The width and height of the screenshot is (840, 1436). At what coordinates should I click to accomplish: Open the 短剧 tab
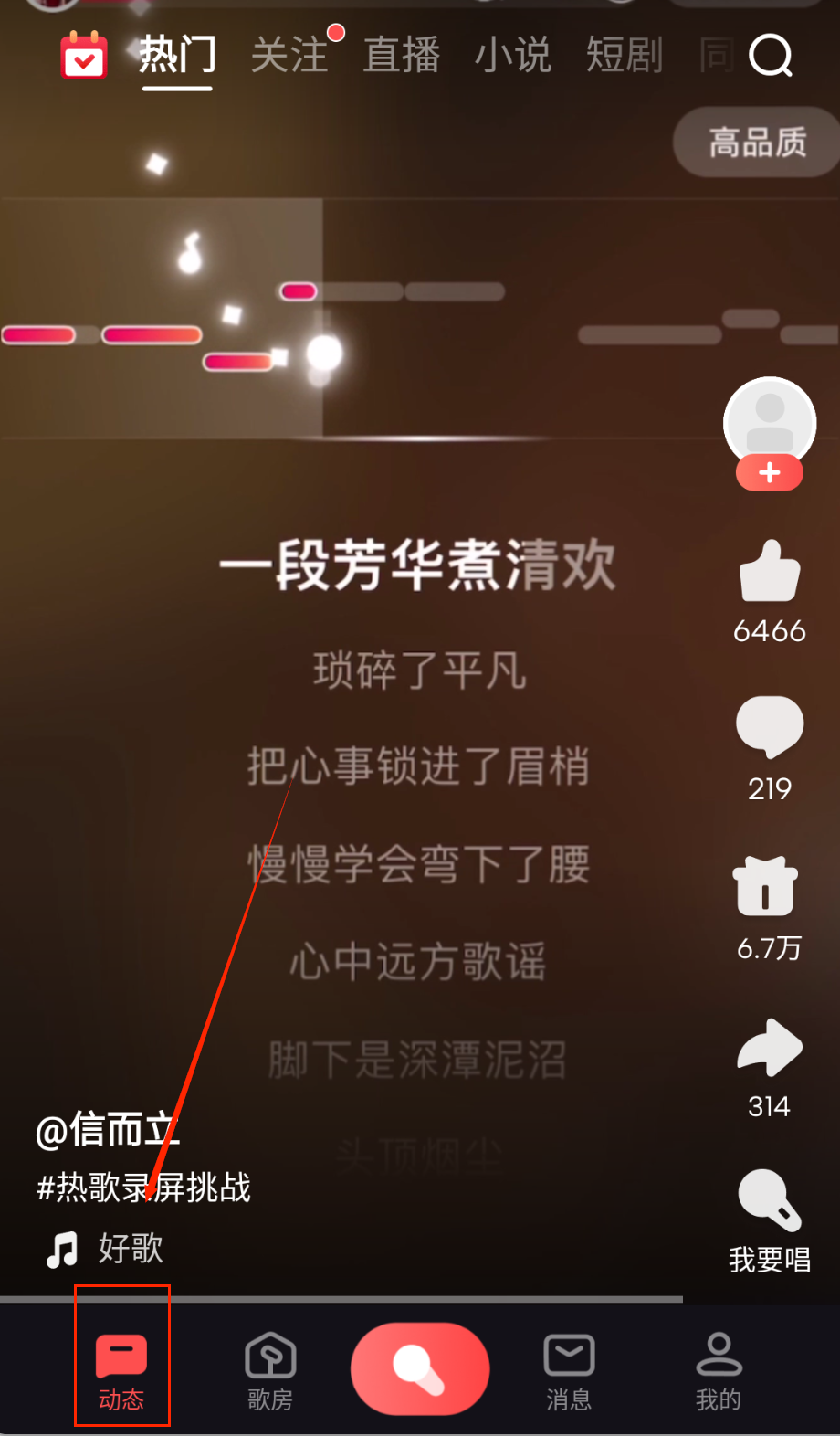[x=624, y=56]
